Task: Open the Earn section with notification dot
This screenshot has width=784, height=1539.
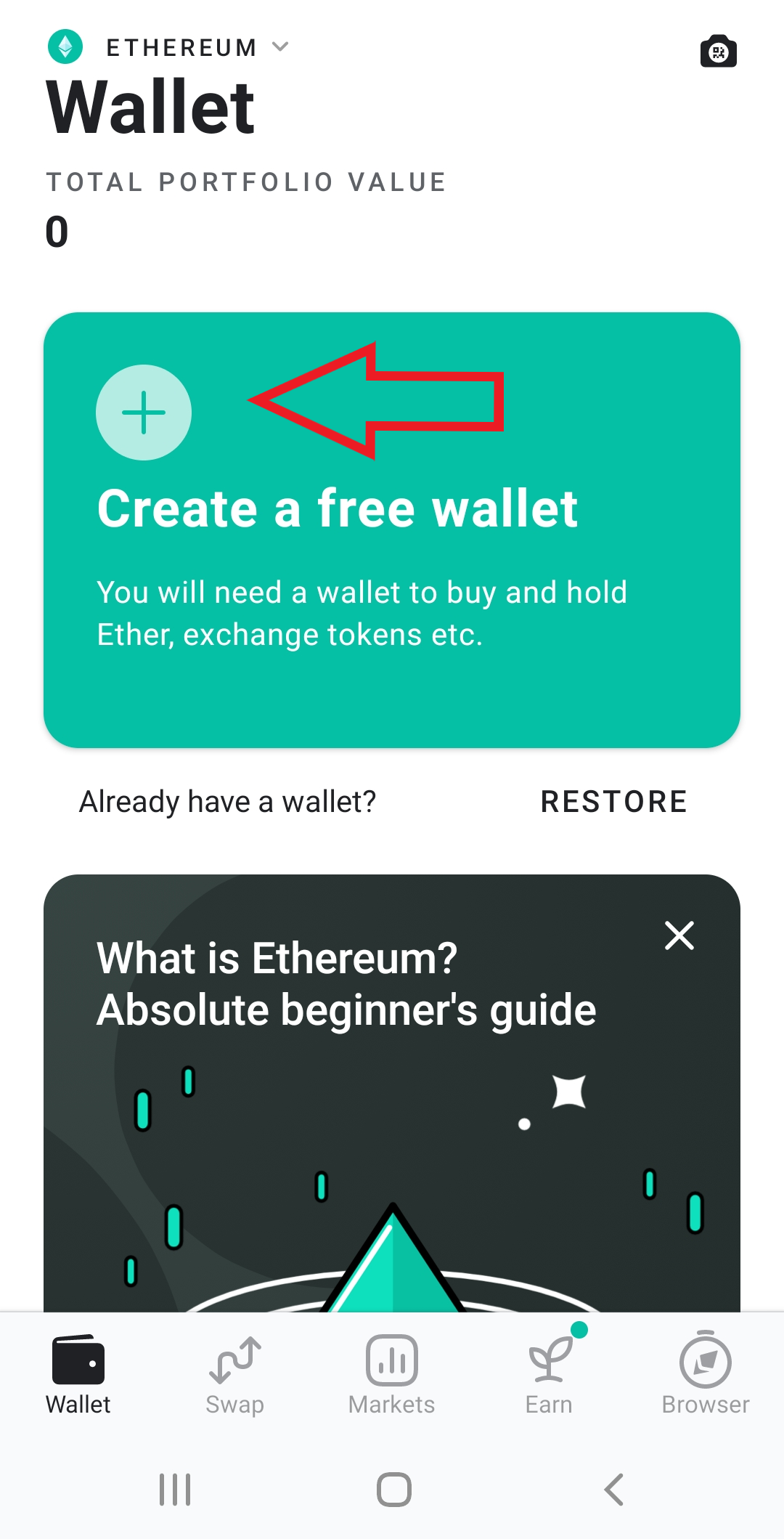Action: (548, 1373)
